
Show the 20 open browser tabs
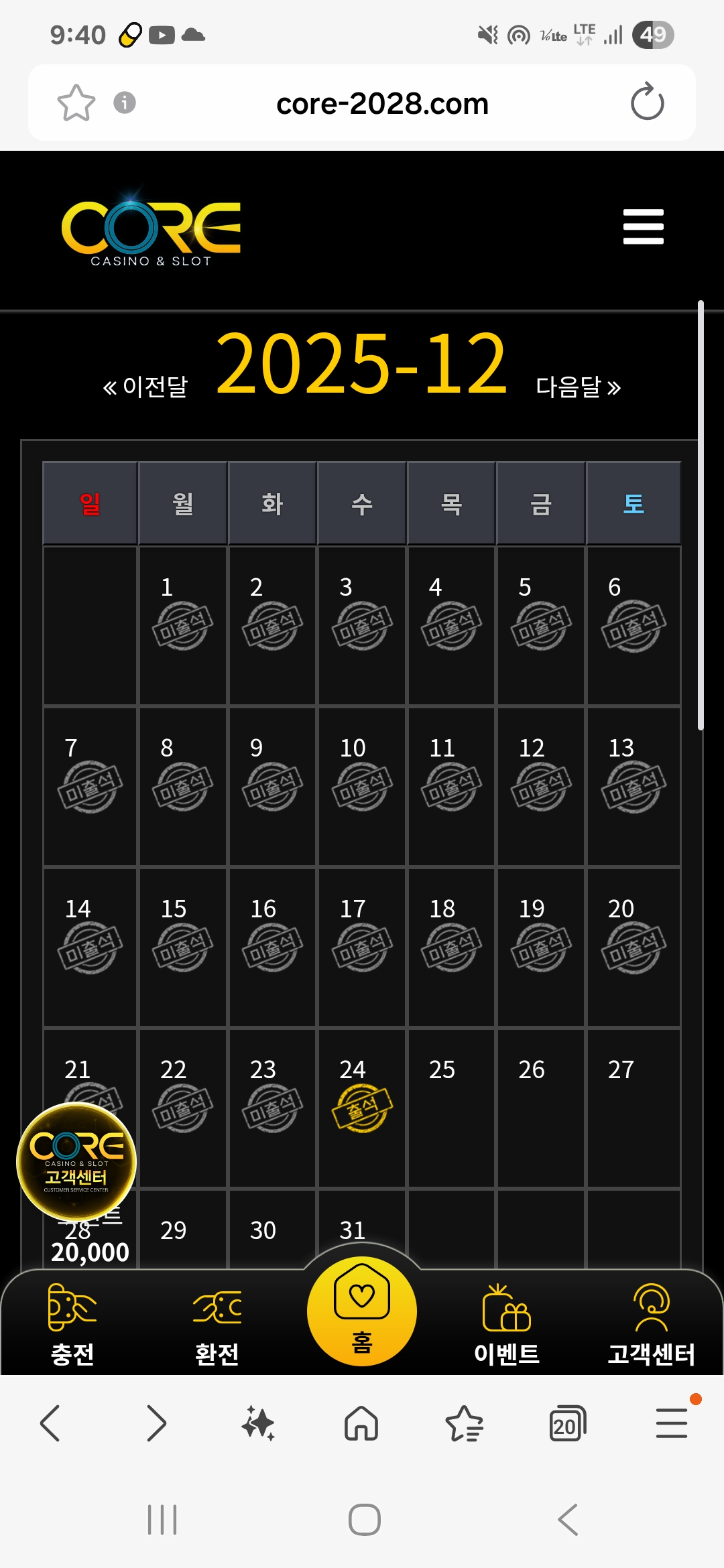(567, 1423)
